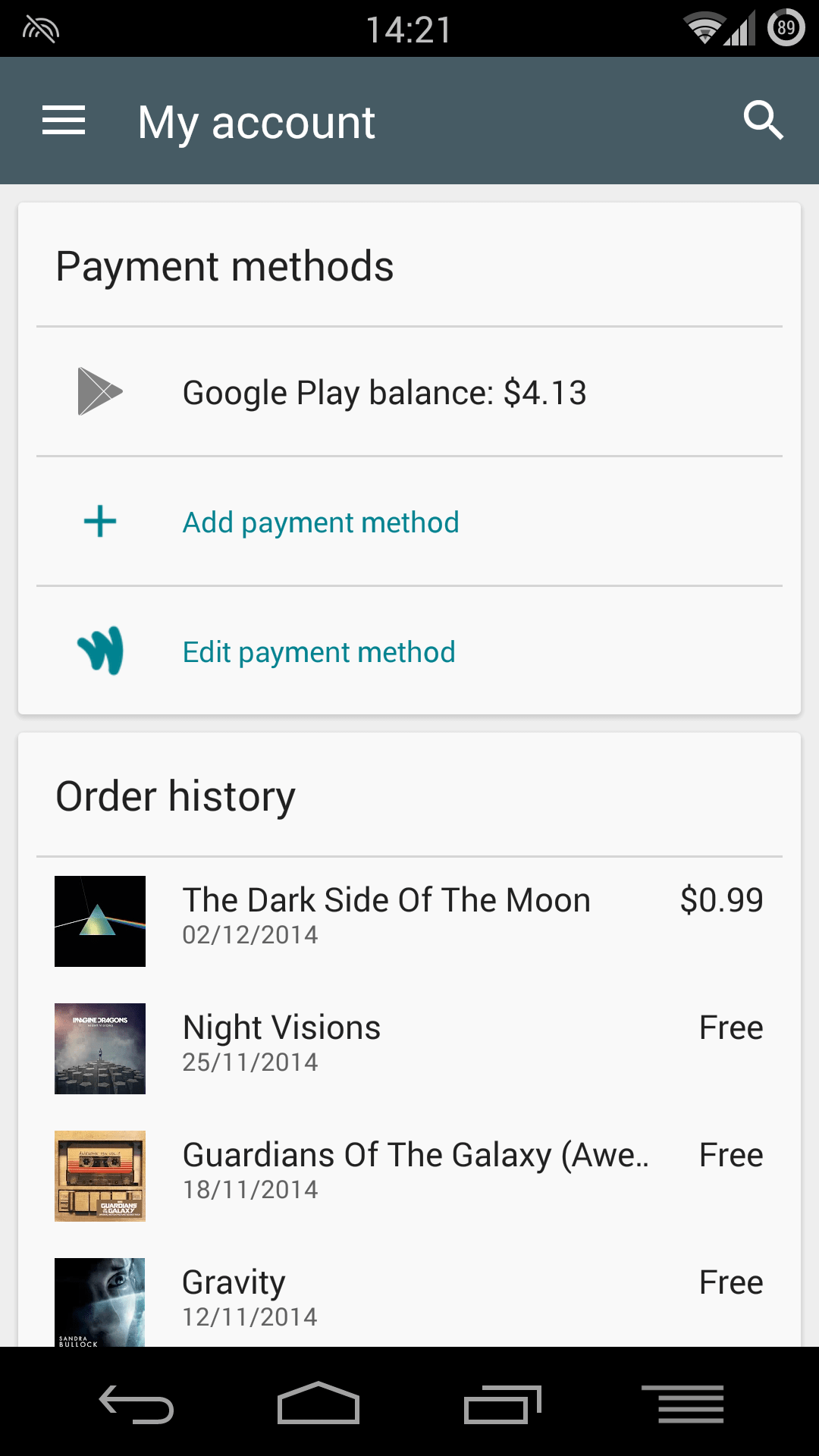The height and width of the screenshot is (1456, 819).
Task: View the Night Visions order
Action: [x=409, y=1048]
